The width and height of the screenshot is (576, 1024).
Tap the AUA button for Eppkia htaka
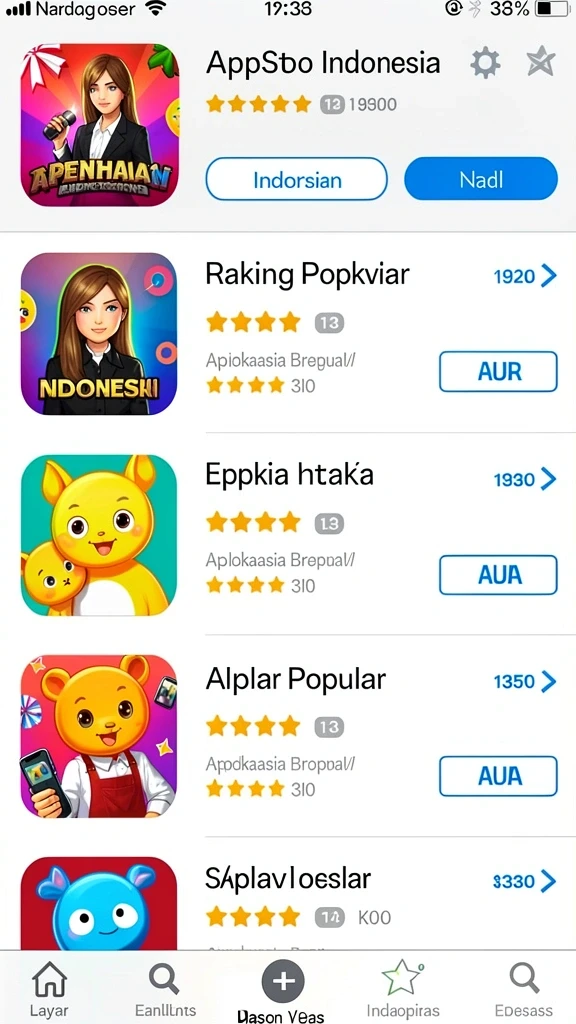(x=498, y=575)
